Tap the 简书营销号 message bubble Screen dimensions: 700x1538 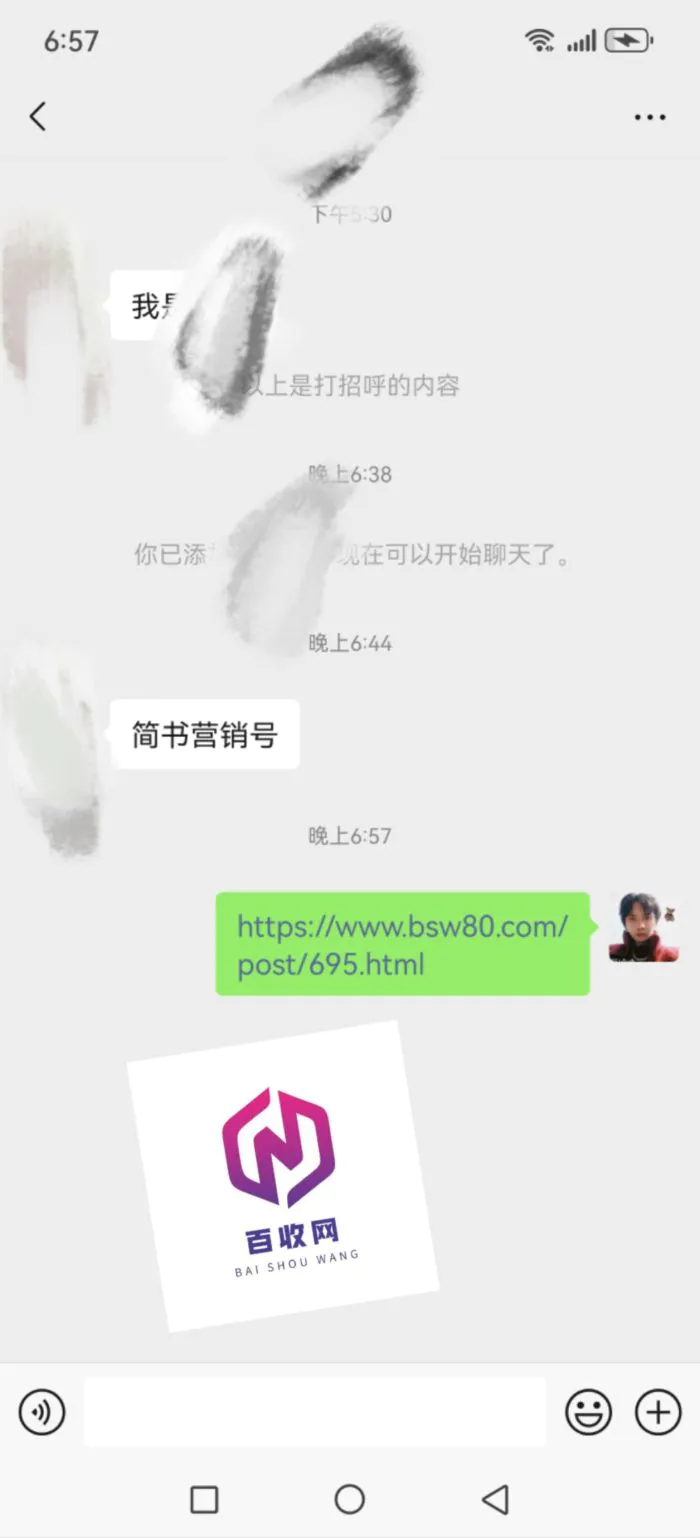coord(204,735)
